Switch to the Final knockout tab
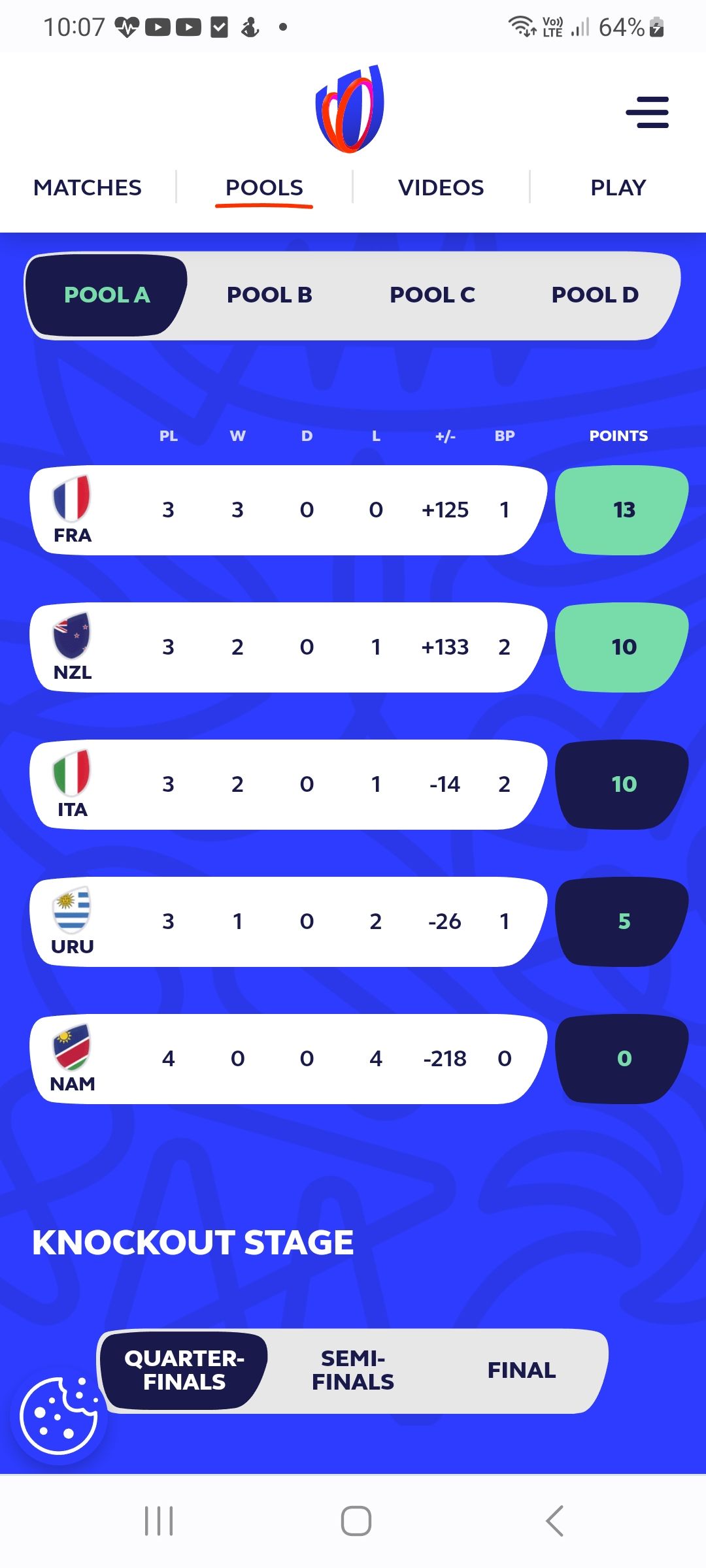The image size is (706, 1568). 522,1370
